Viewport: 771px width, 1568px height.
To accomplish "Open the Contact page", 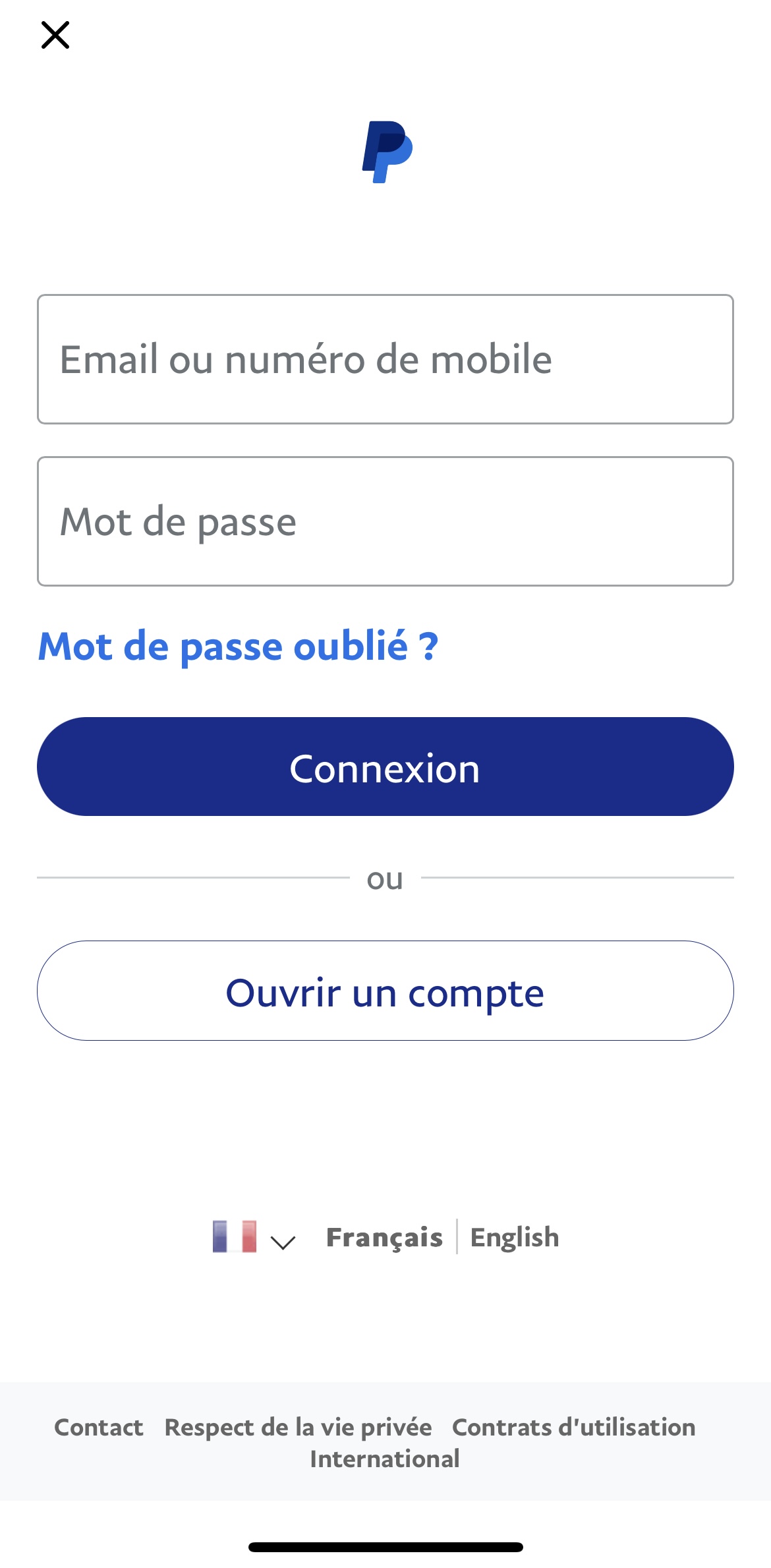I will 99,1426.
